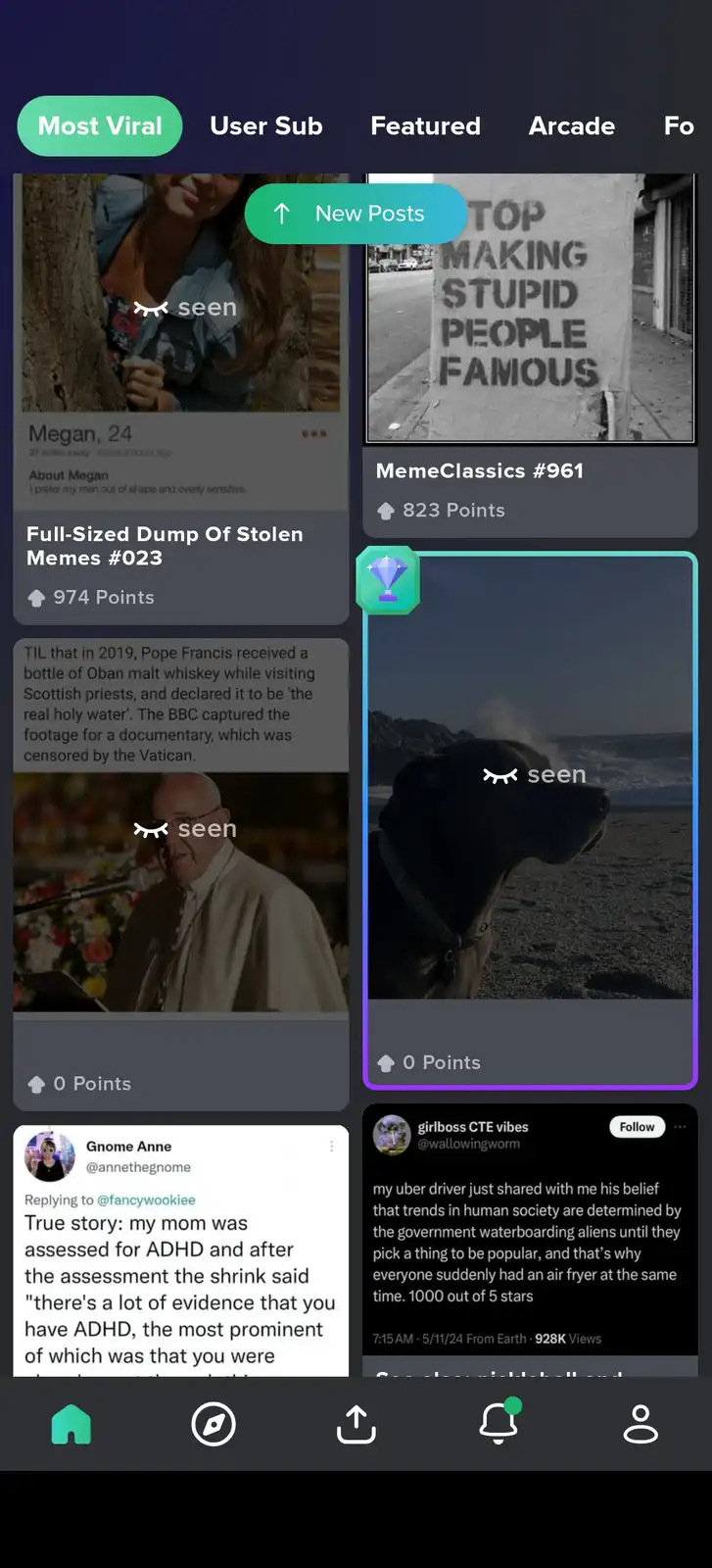
Task: Tap the upload post icon
Action: coord(356,1424)
